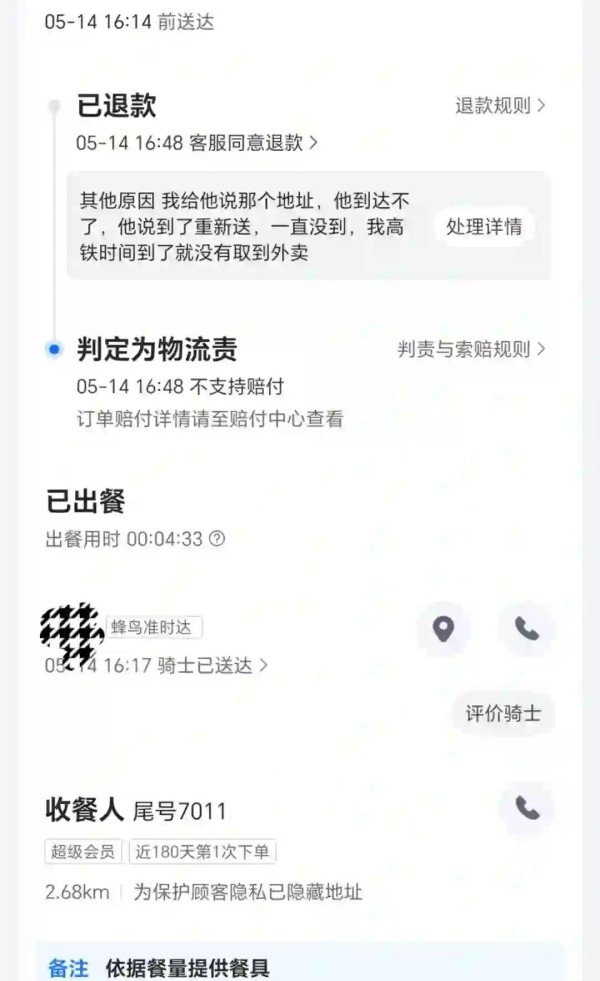Open 骑士已送达 delivery details

212,665
